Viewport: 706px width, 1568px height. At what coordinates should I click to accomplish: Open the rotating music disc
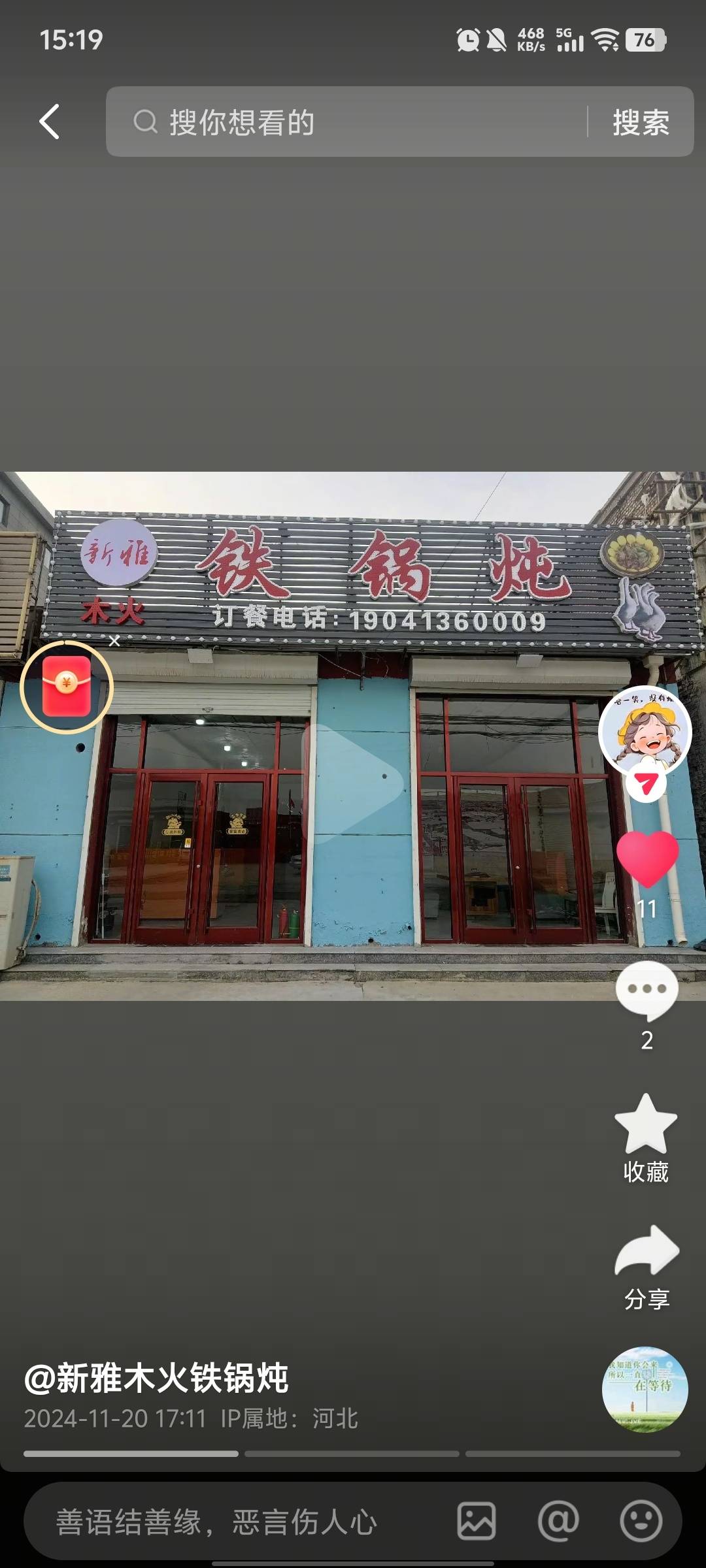(645, 1389)
